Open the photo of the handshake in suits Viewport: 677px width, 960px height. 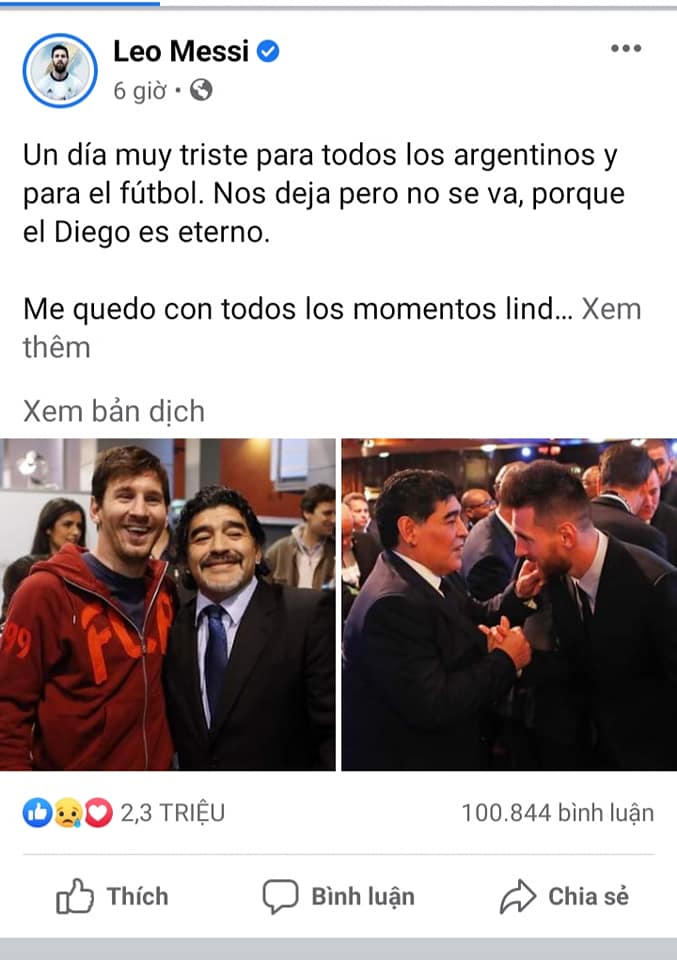(509, 604)
